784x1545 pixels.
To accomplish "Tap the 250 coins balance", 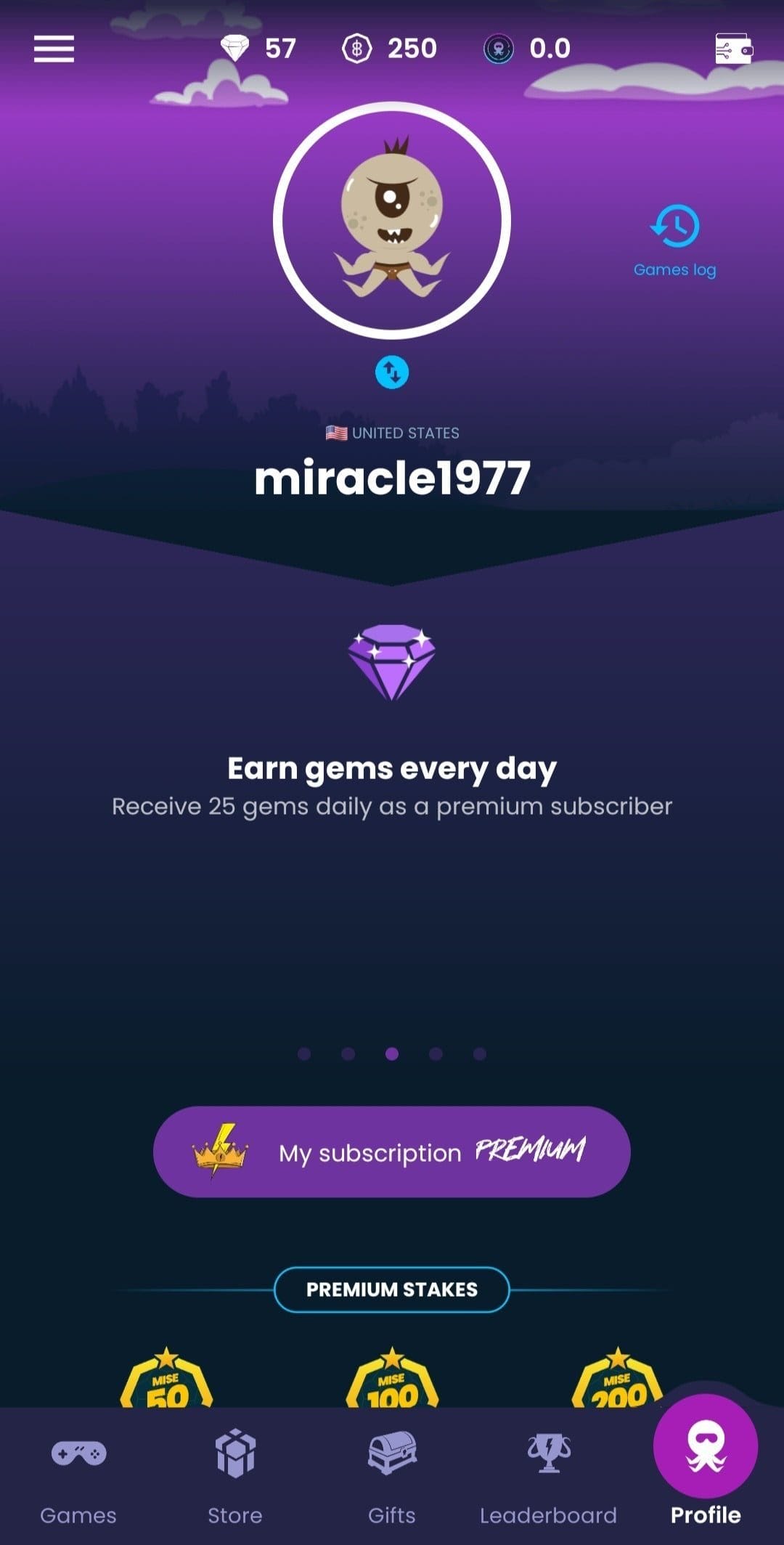I will 390,49.
